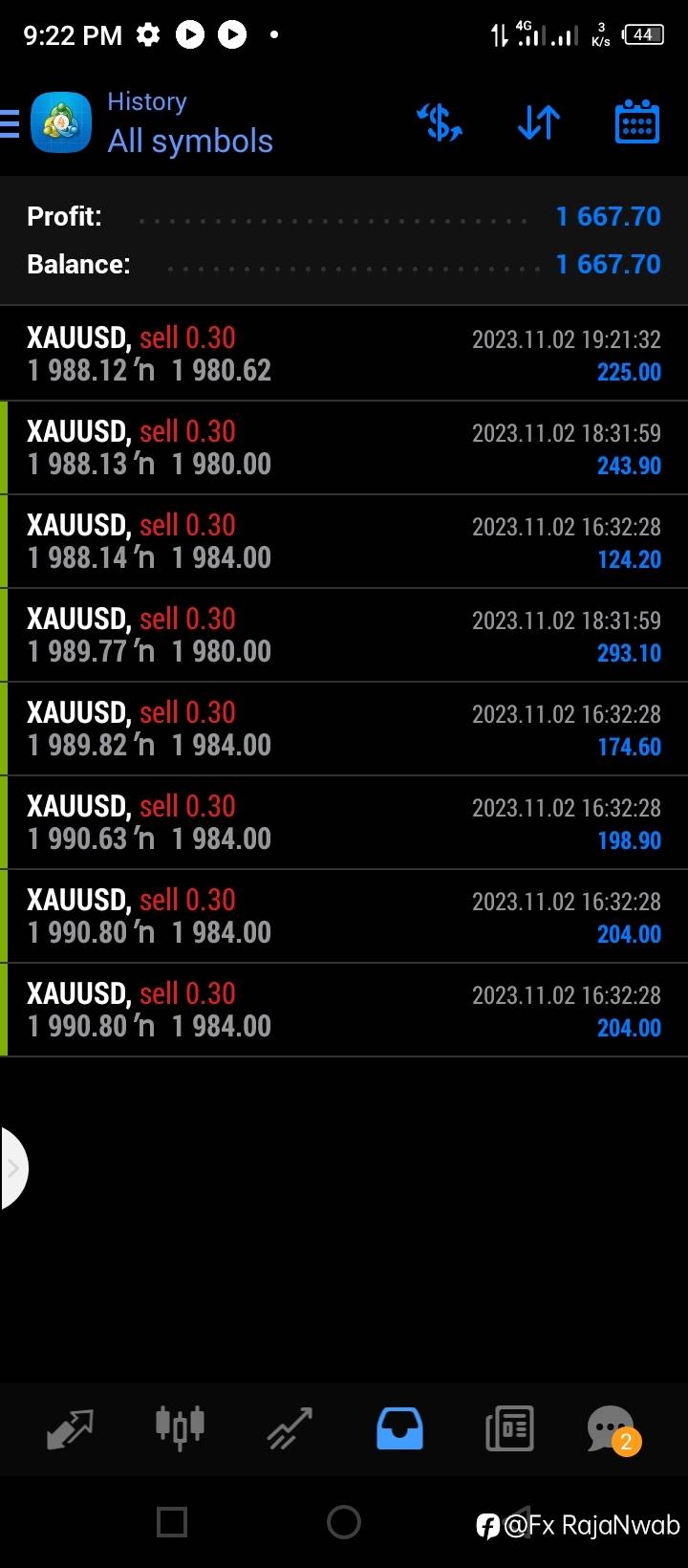Go to the Trade tab
The width and height of the screenshot is (688, 1568).
[x=290, y=1428]
